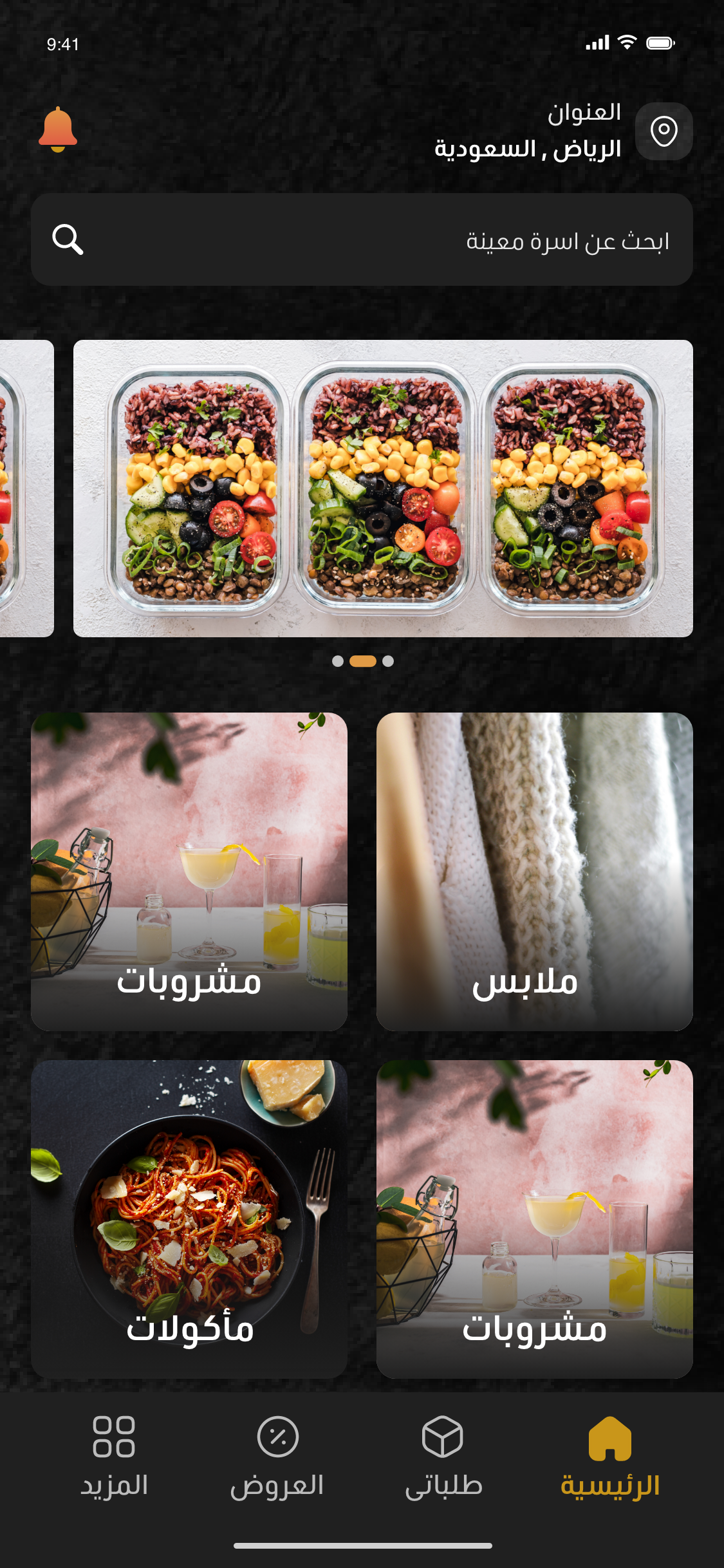Open the مأكولات category card

[189, 1218]
